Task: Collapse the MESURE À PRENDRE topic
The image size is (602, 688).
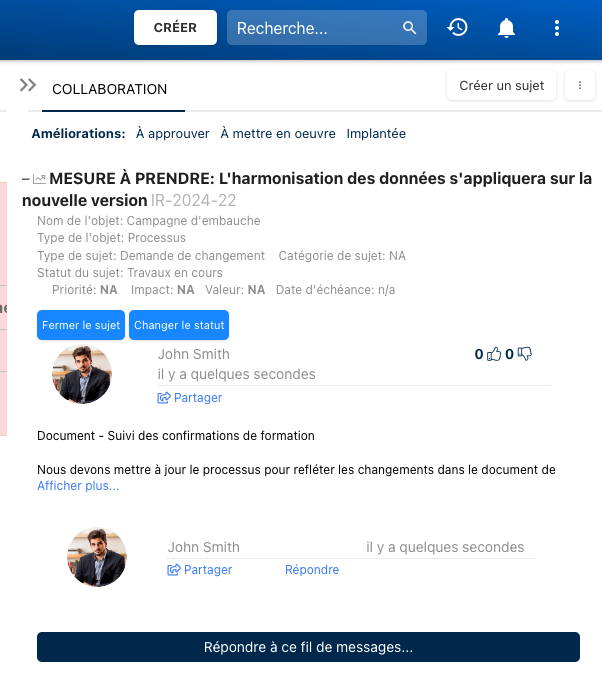Action: coord(26,179)
